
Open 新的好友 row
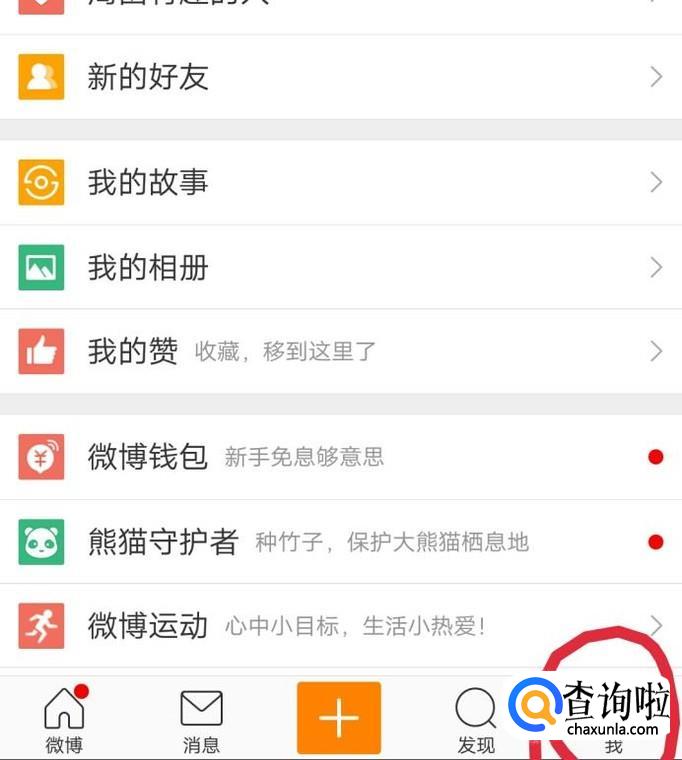coord(340,77)
